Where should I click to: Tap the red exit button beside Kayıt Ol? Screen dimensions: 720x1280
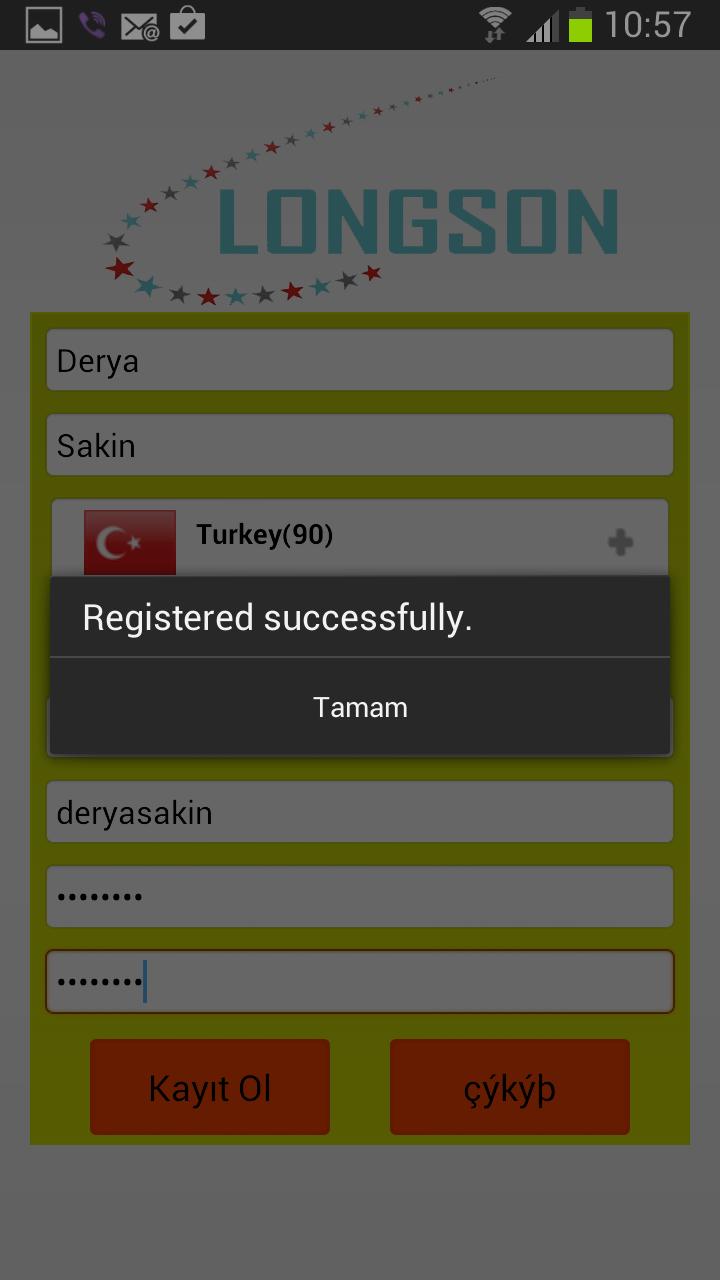tap(510, 1087)
